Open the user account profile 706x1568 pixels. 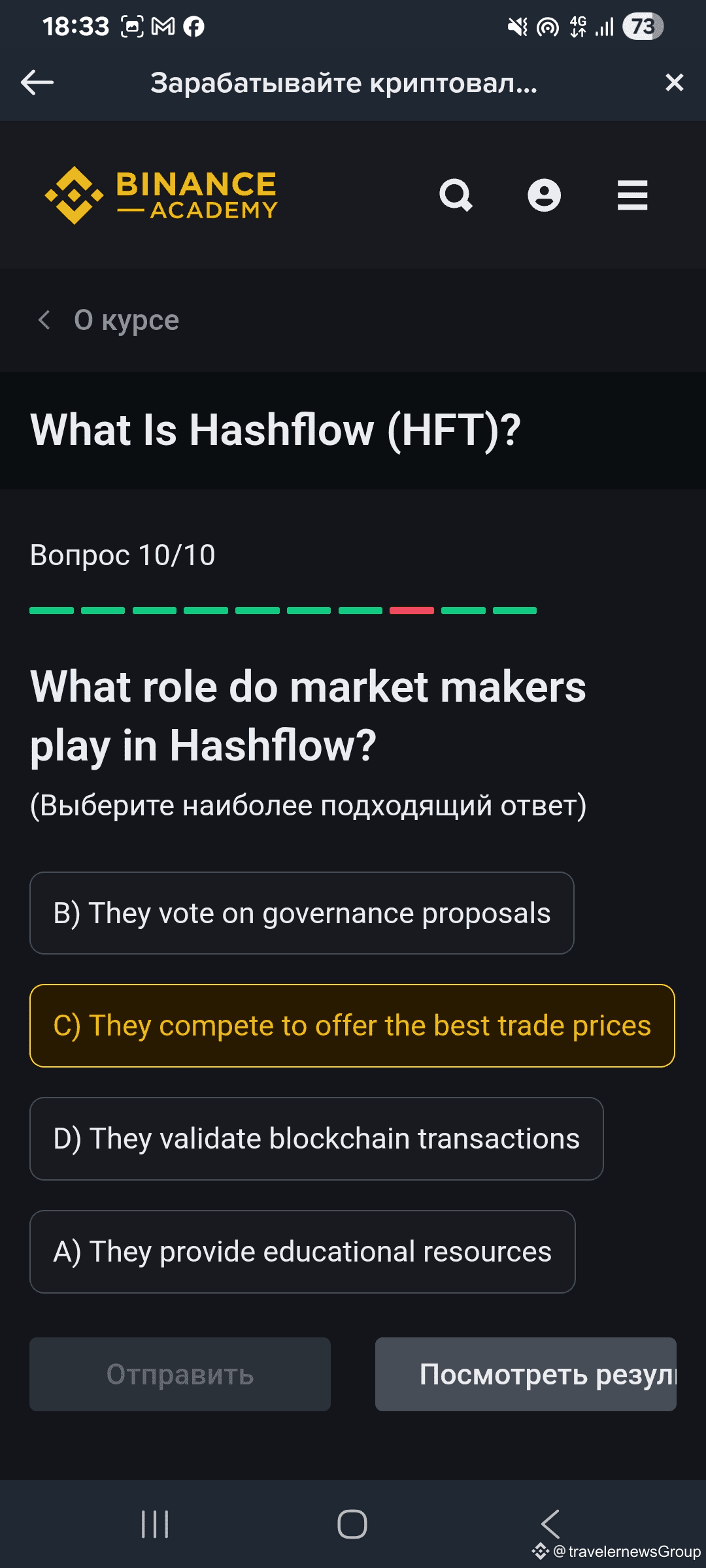544,195
